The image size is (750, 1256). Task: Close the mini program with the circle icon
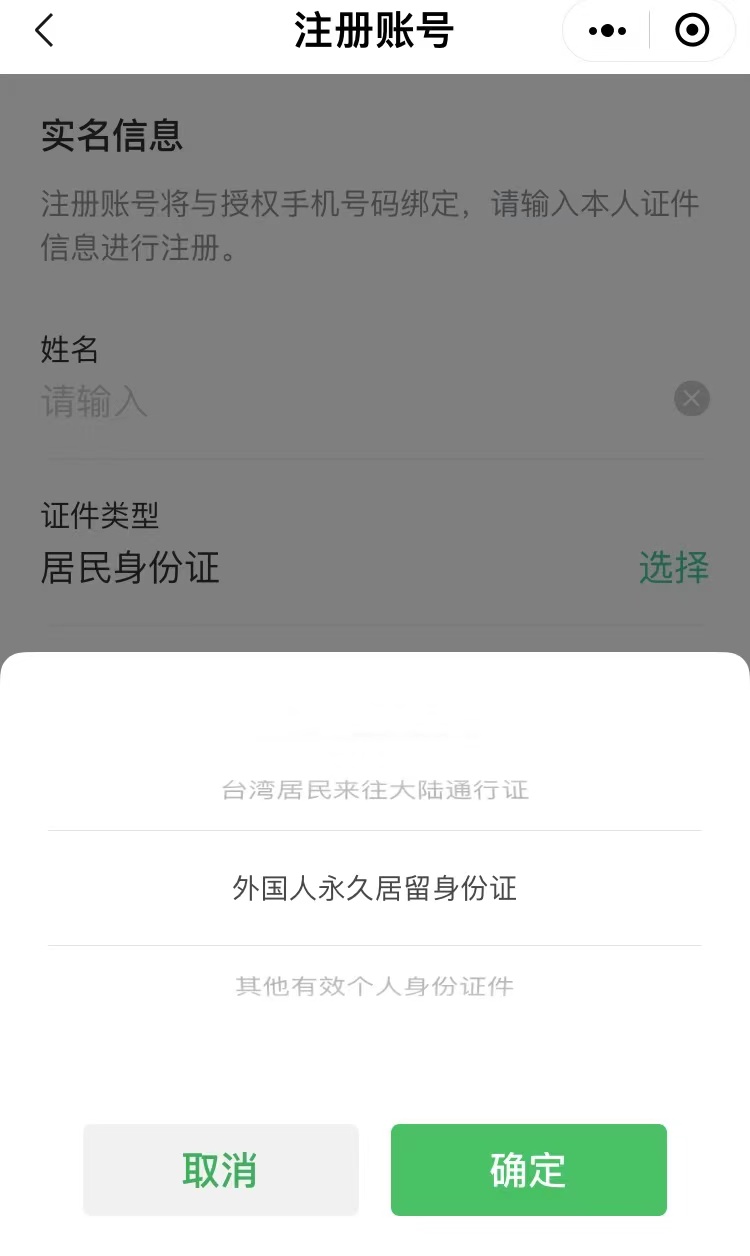(692, 31)
